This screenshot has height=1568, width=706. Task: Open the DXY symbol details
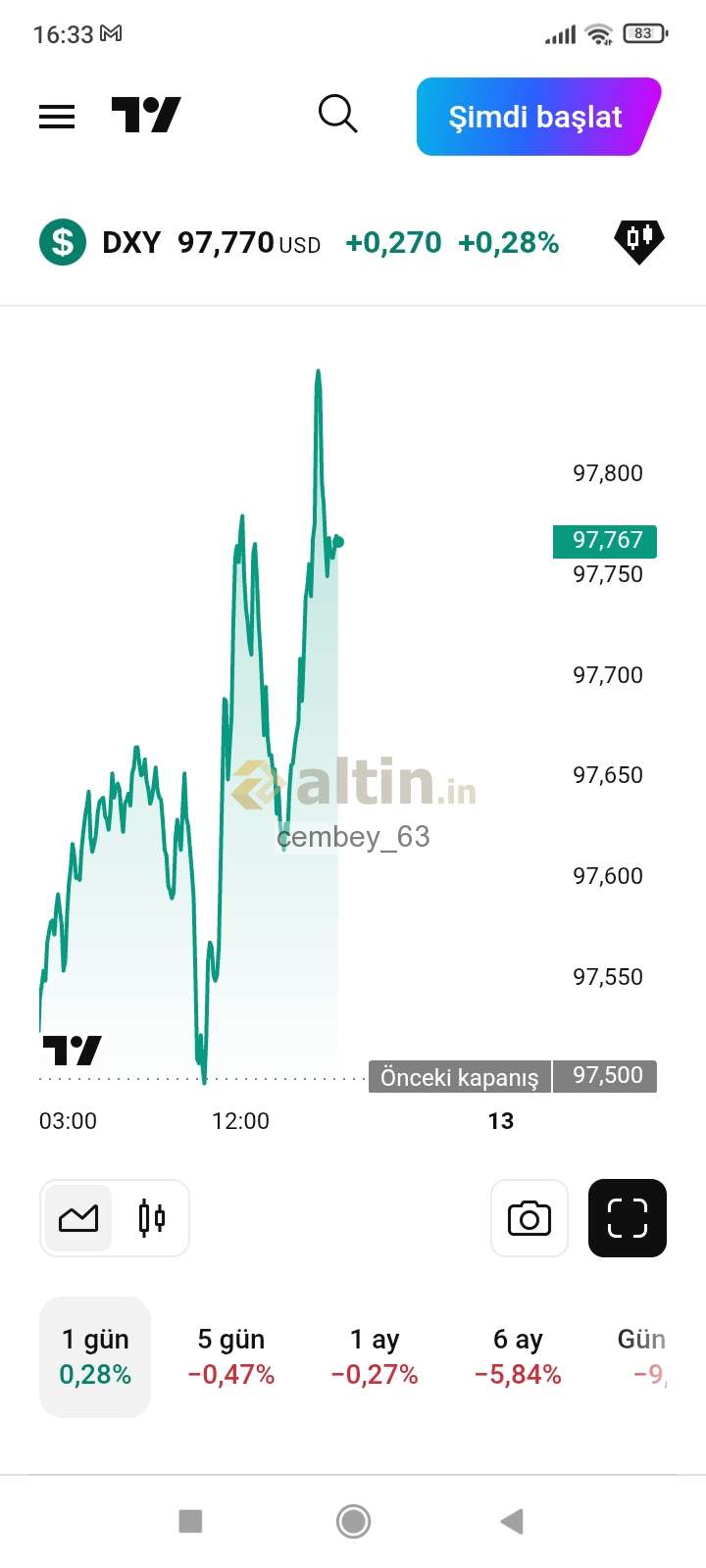click(x=130, y=242)
